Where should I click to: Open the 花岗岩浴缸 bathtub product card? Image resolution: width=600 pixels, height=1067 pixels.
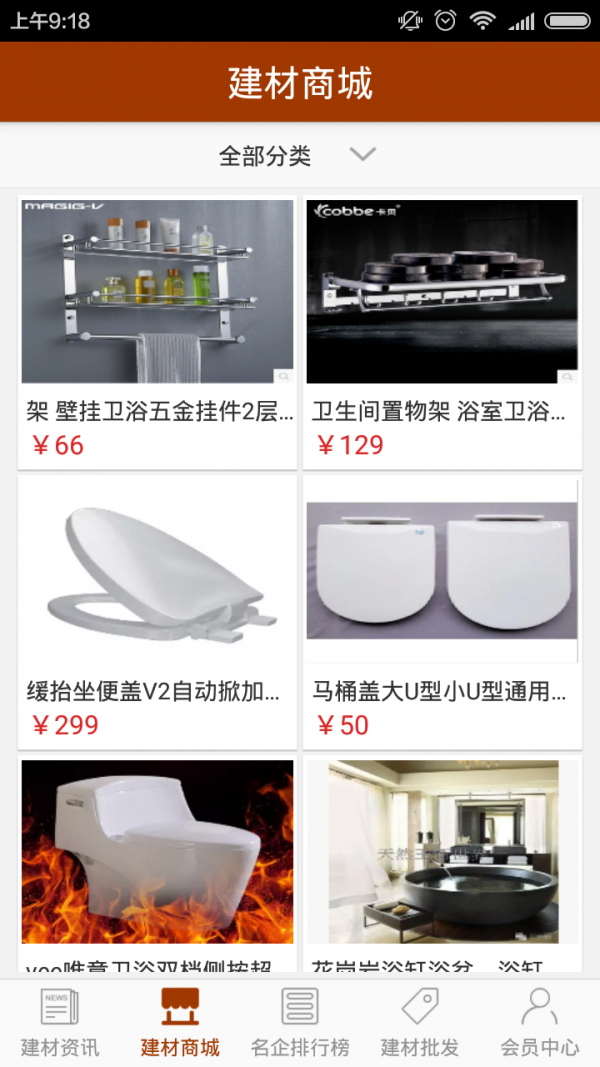442,860
